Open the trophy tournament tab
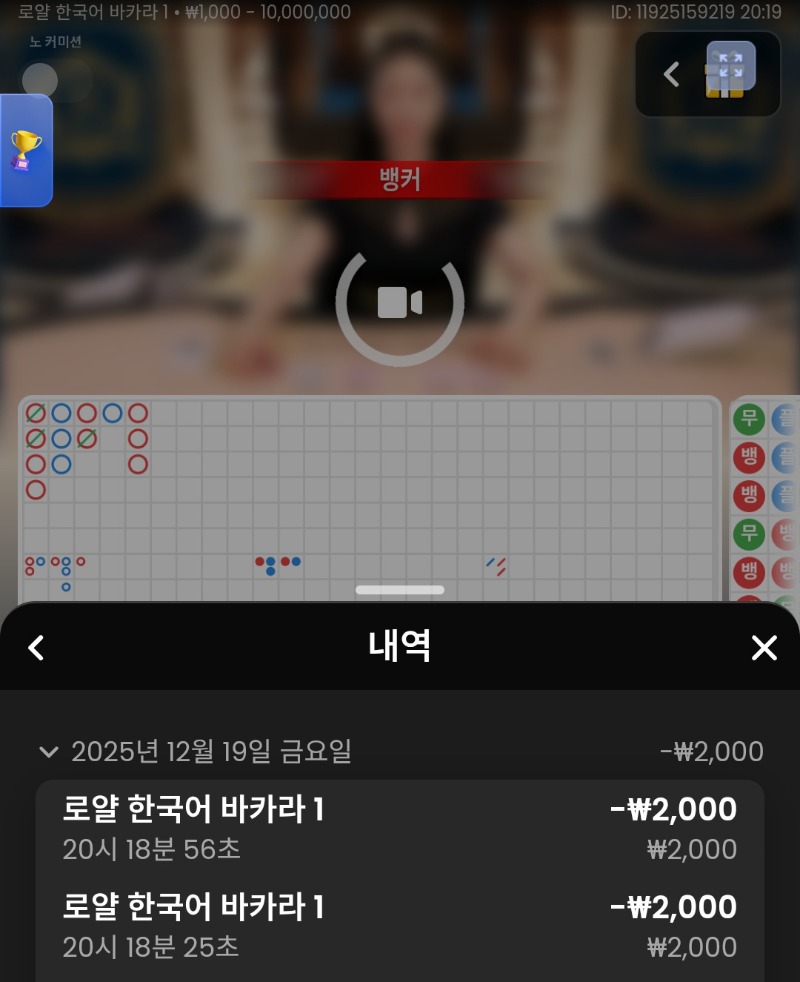The image size is (800, 982). pyautogui.click(x=26, y=150)
